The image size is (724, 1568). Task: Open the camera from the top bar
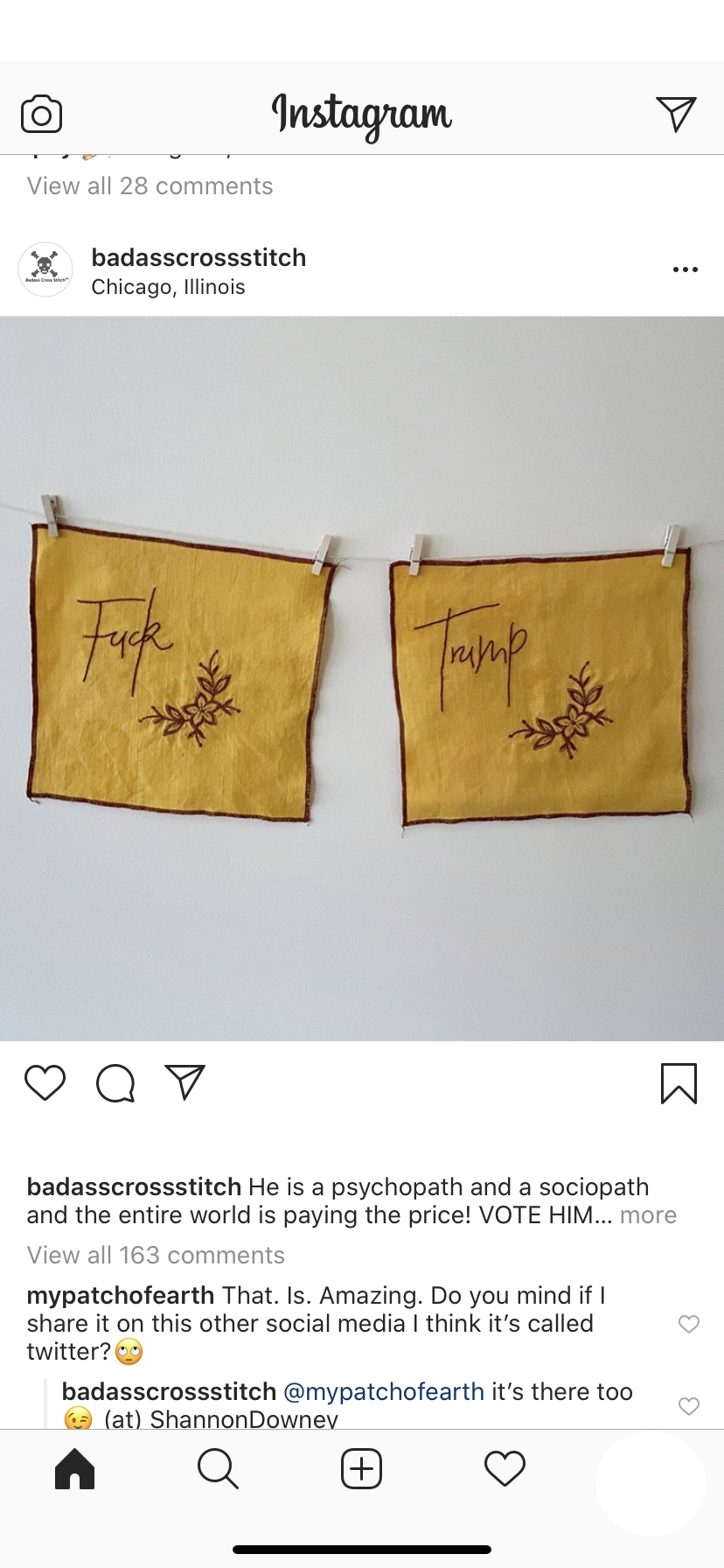click(41, 115)
